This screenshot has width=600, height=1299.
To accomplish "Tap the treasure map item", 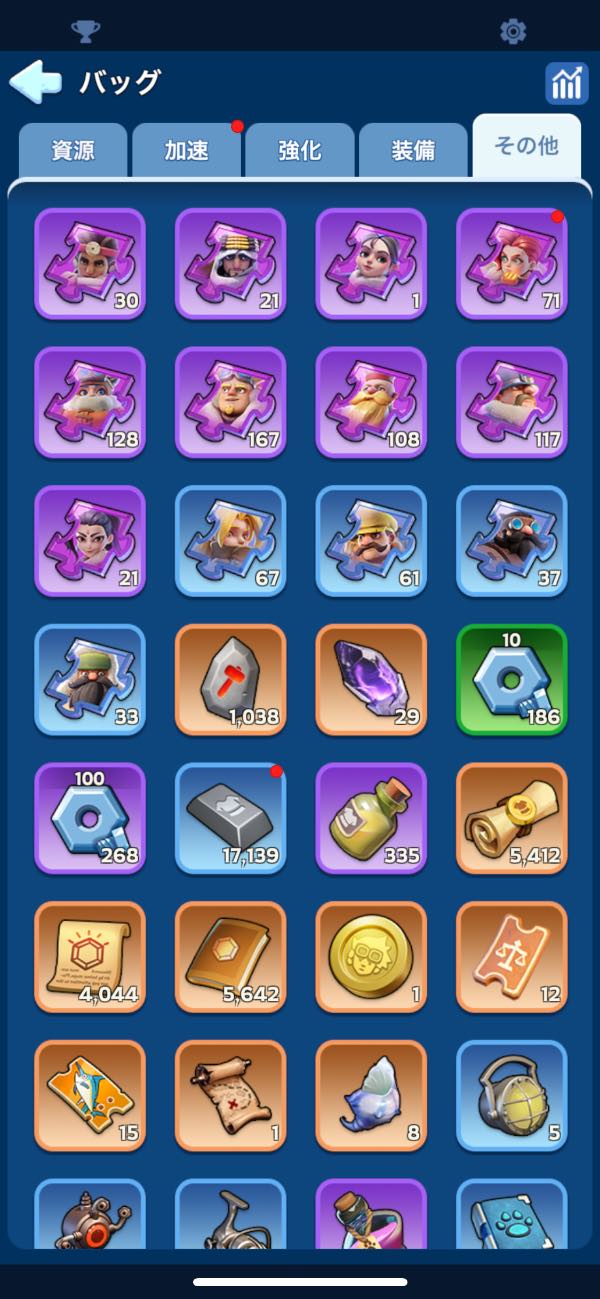I will (x=230, y=1095).
